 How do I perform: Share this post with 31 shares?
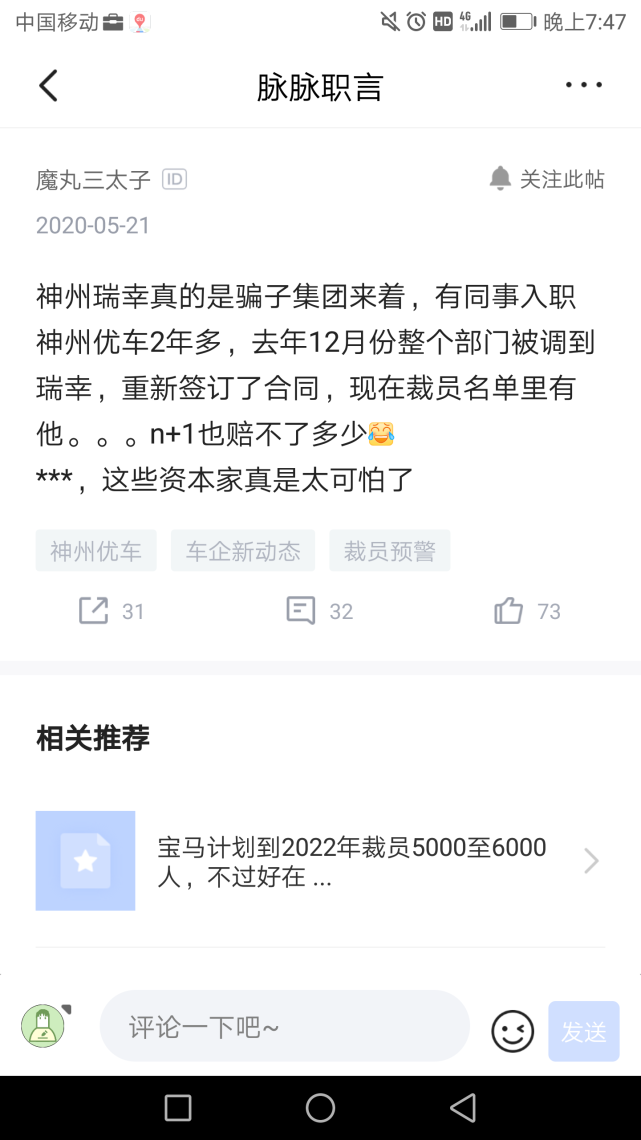coord(111,611)
